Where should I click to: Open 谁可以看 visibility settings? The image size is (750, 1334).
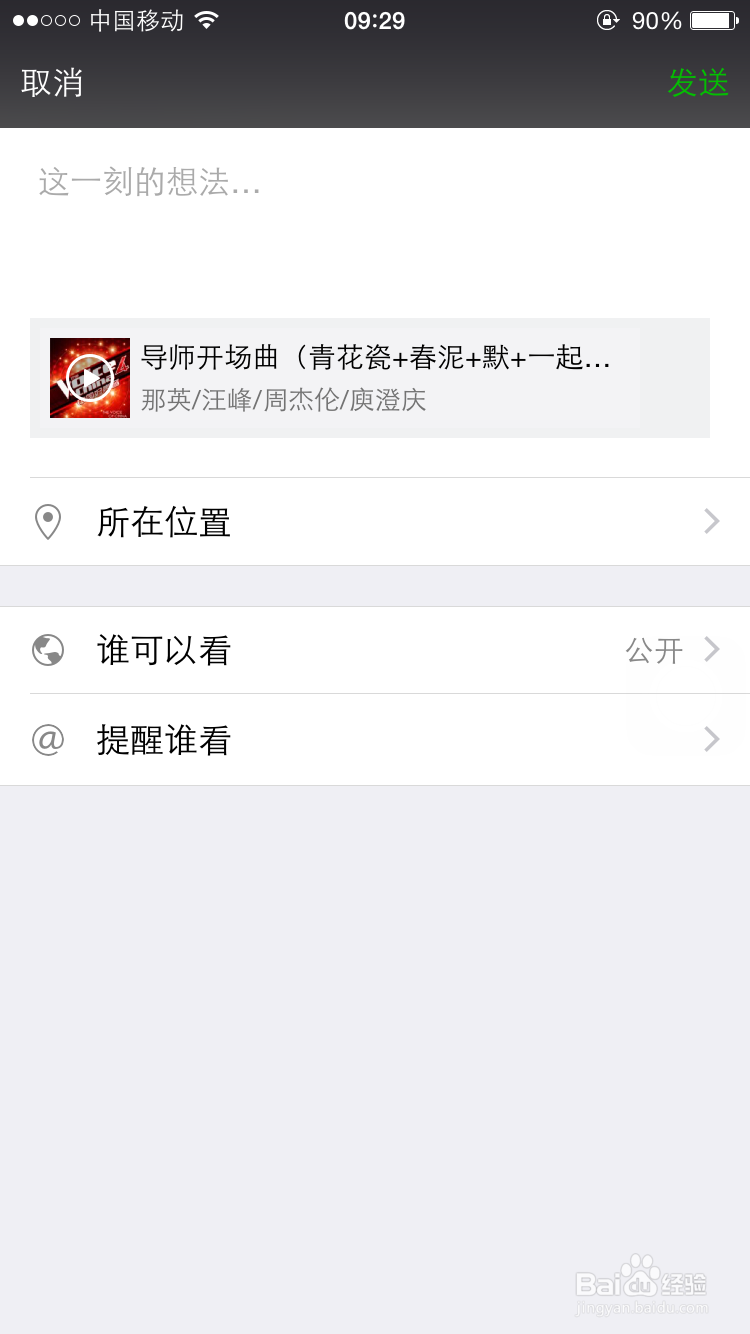pyautogui.click(x=375, y=650)
